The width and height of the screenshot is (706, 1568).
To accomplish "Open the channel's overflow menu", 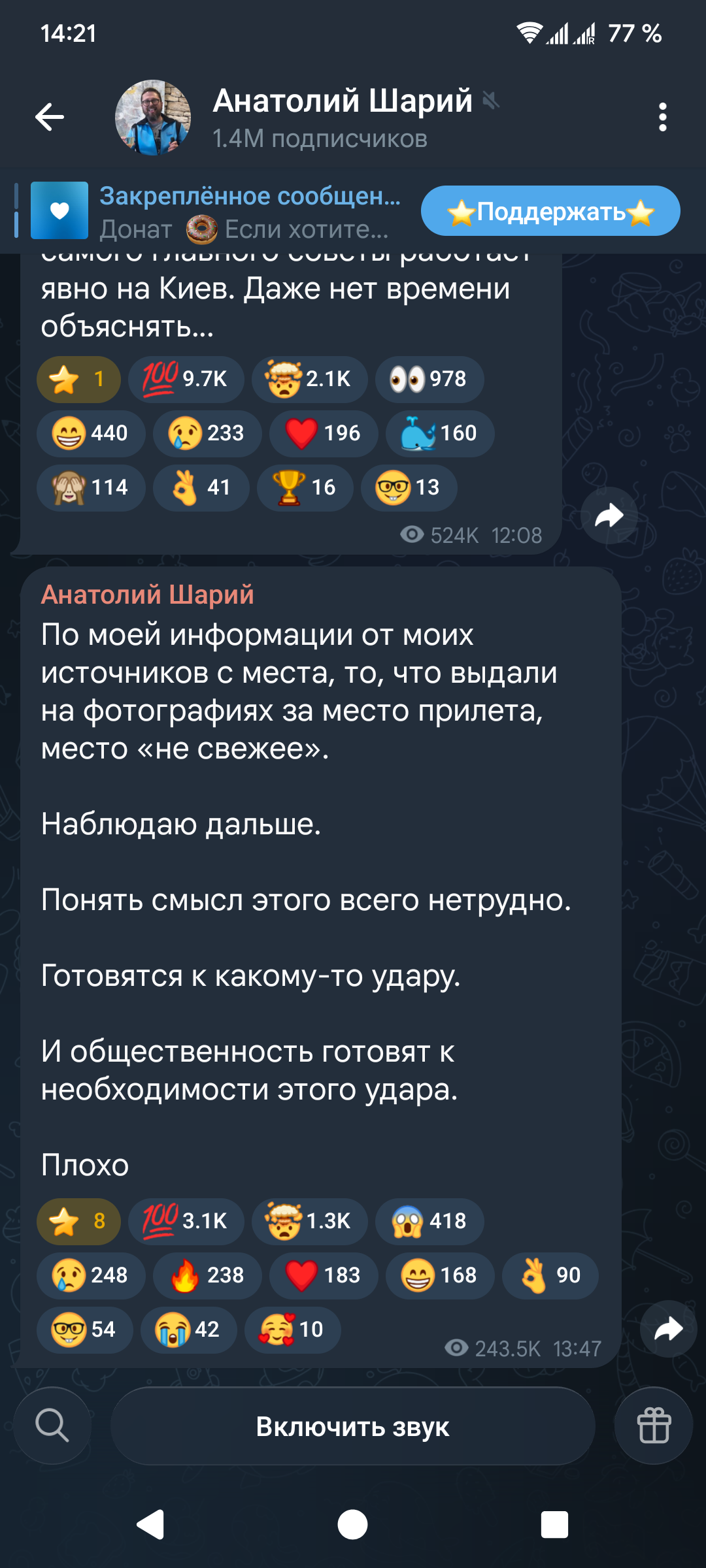I will coord(662,118).
